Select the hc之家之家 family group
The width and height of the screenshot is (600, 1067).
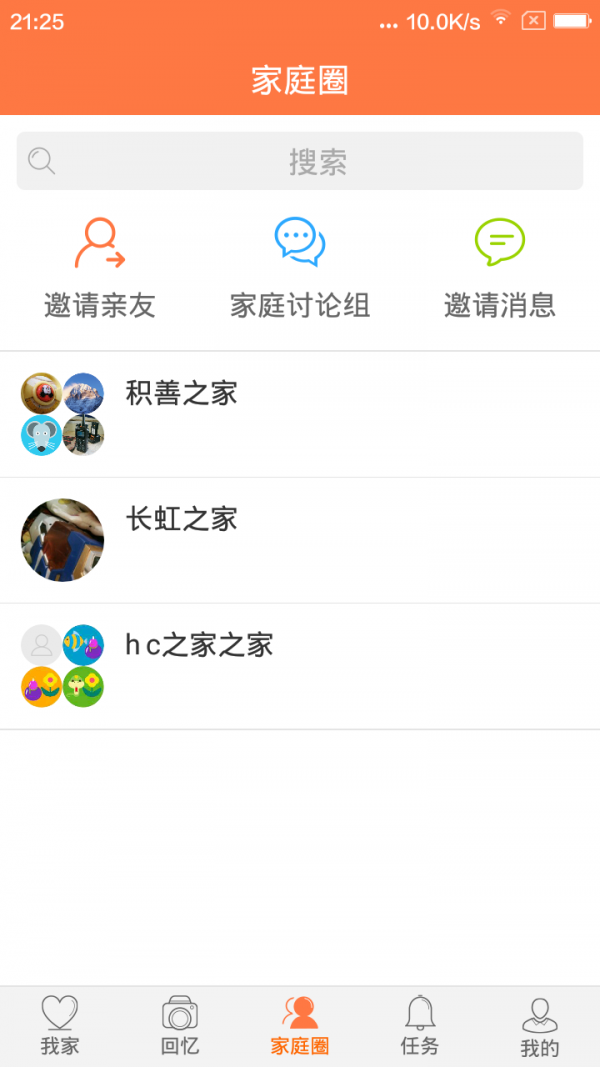[300, 666]
